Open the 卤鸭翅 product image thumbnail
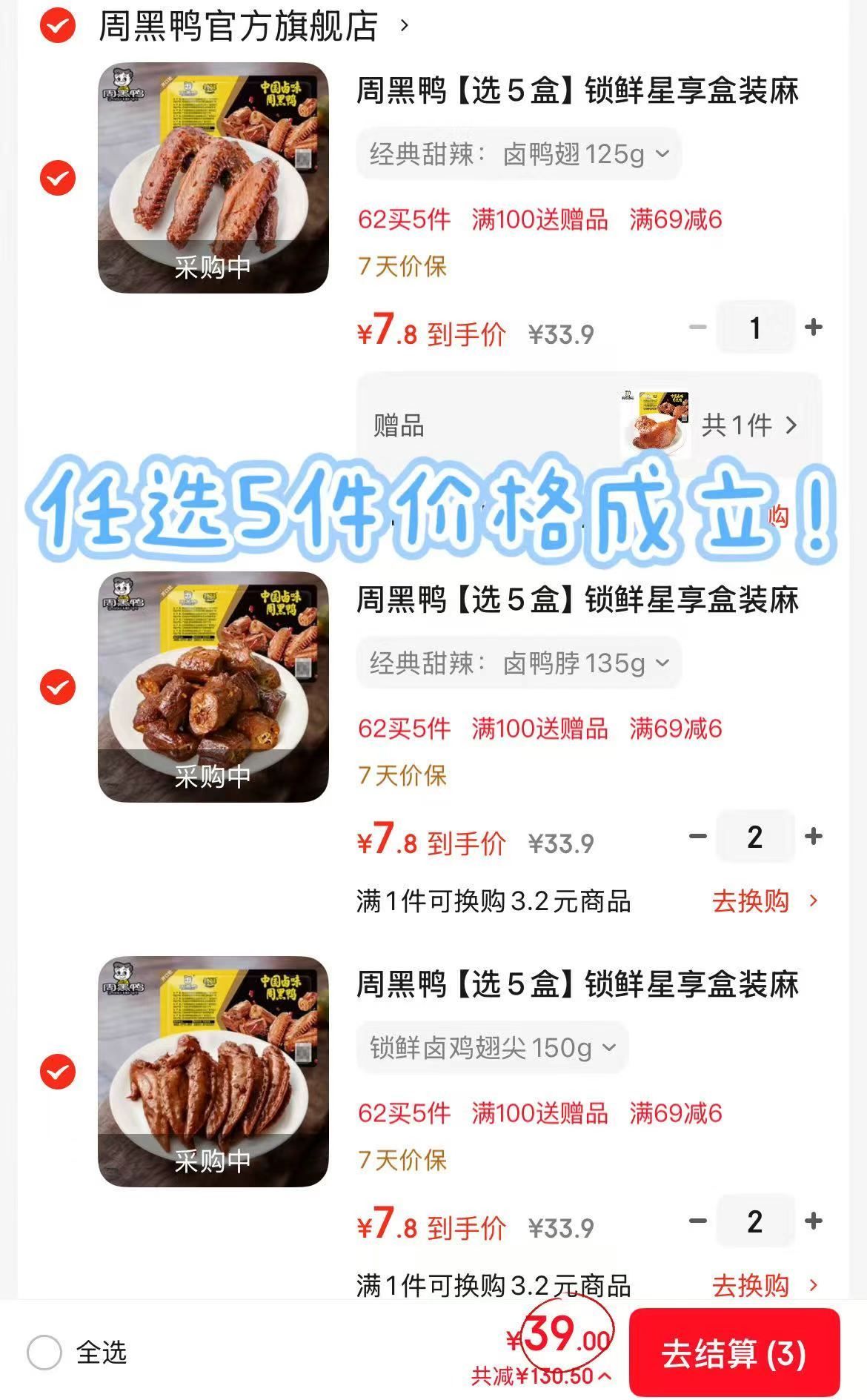 pos(215,178)
